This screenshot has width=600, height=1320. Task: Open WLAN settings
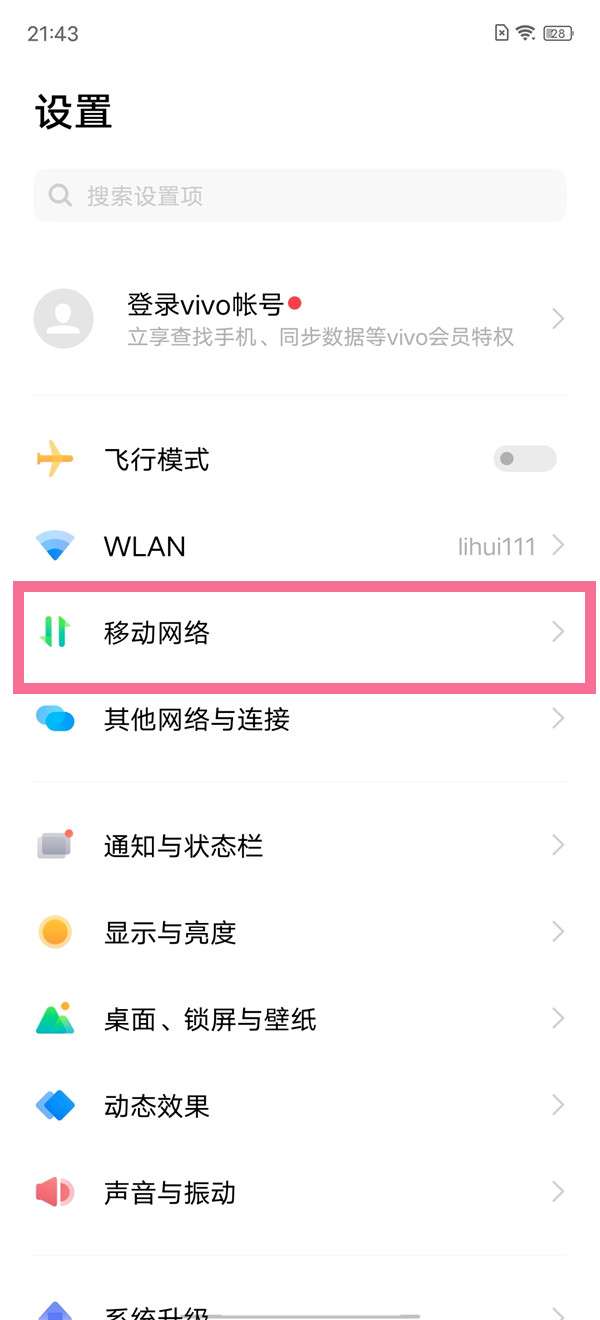(x=300, y=546)
